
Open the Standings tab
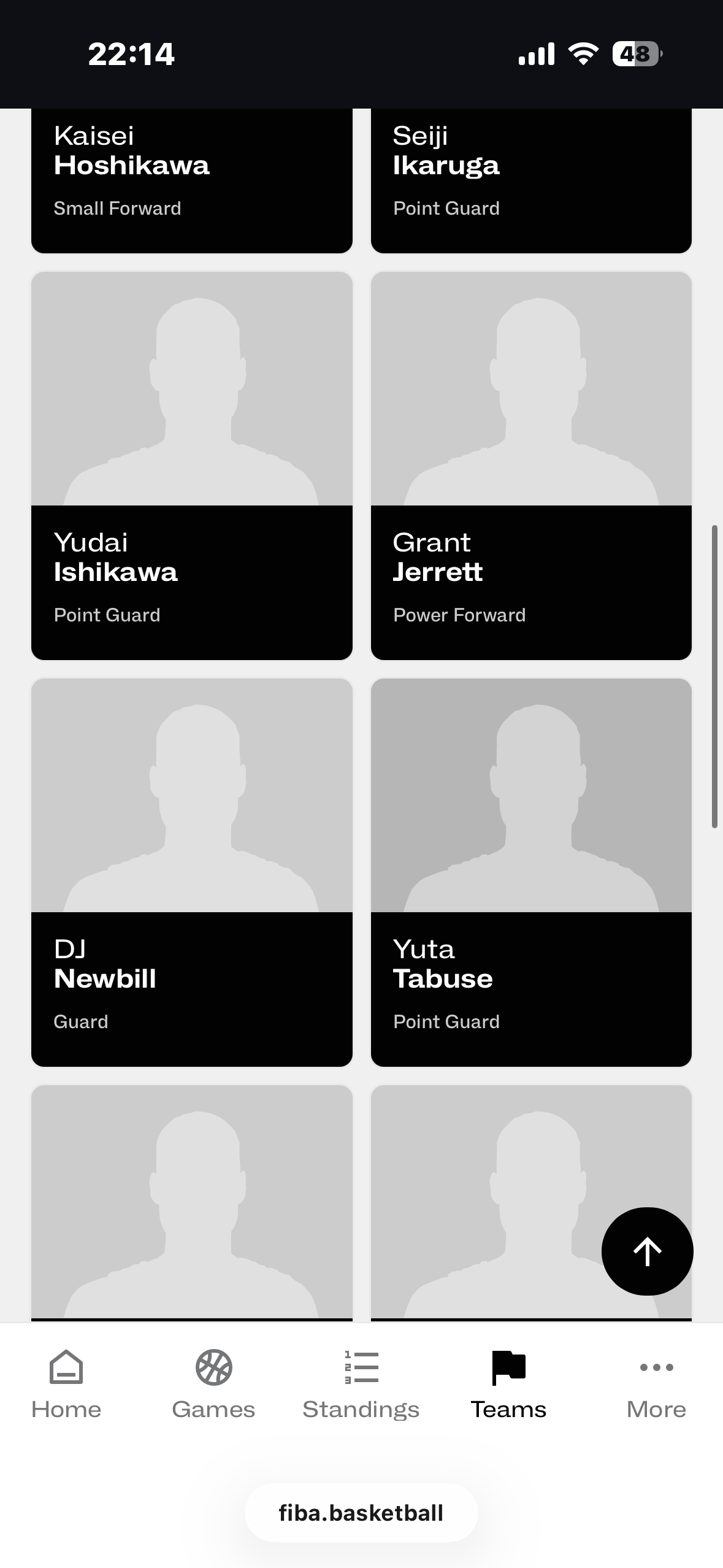361,1385
